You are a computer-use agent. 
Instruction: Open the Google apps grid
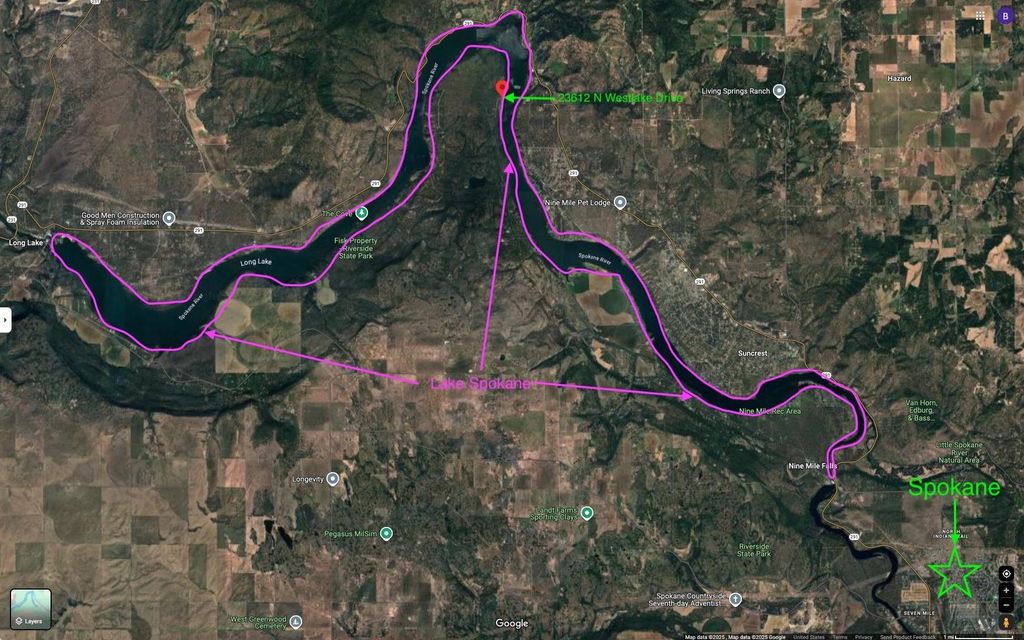(x=981, y=15)
